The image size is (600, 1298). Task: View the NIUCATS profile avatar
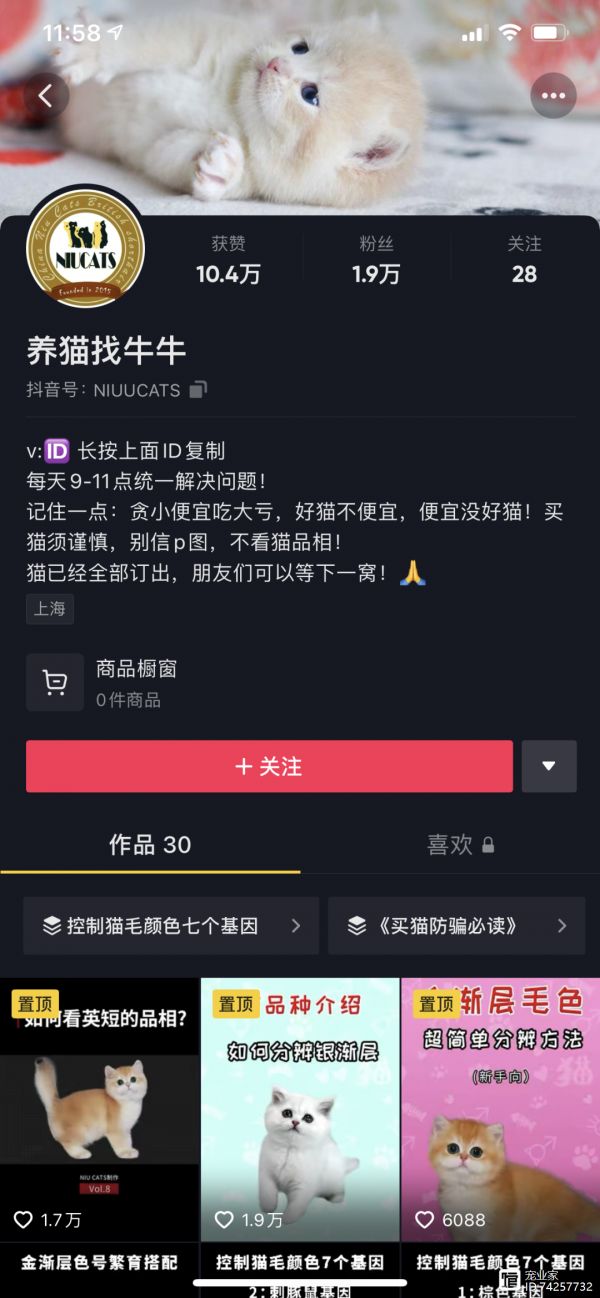(x=85, y=250)
